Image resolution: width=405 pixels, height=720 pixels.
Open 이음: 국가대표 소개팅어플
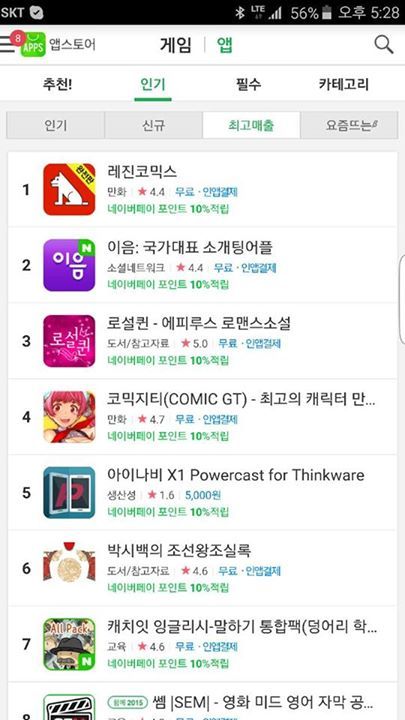click(x=202, y=265)
